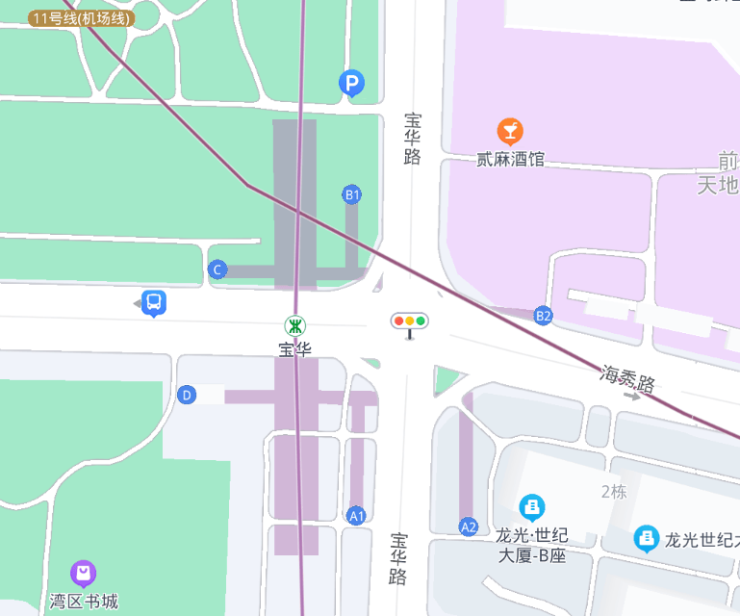Select metro exit A2 marker
The height and width of the screenshot is (616, 740).
(x=468, y=526)
